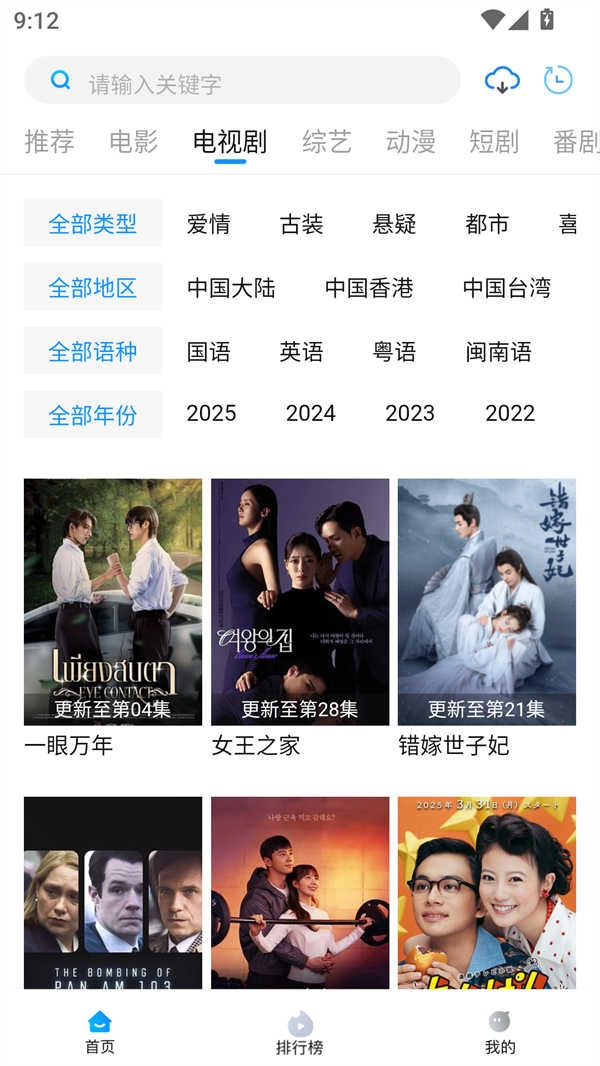600x1066 pixels.
Task: Open the drama 女王之家
Action: click(300, 602)
